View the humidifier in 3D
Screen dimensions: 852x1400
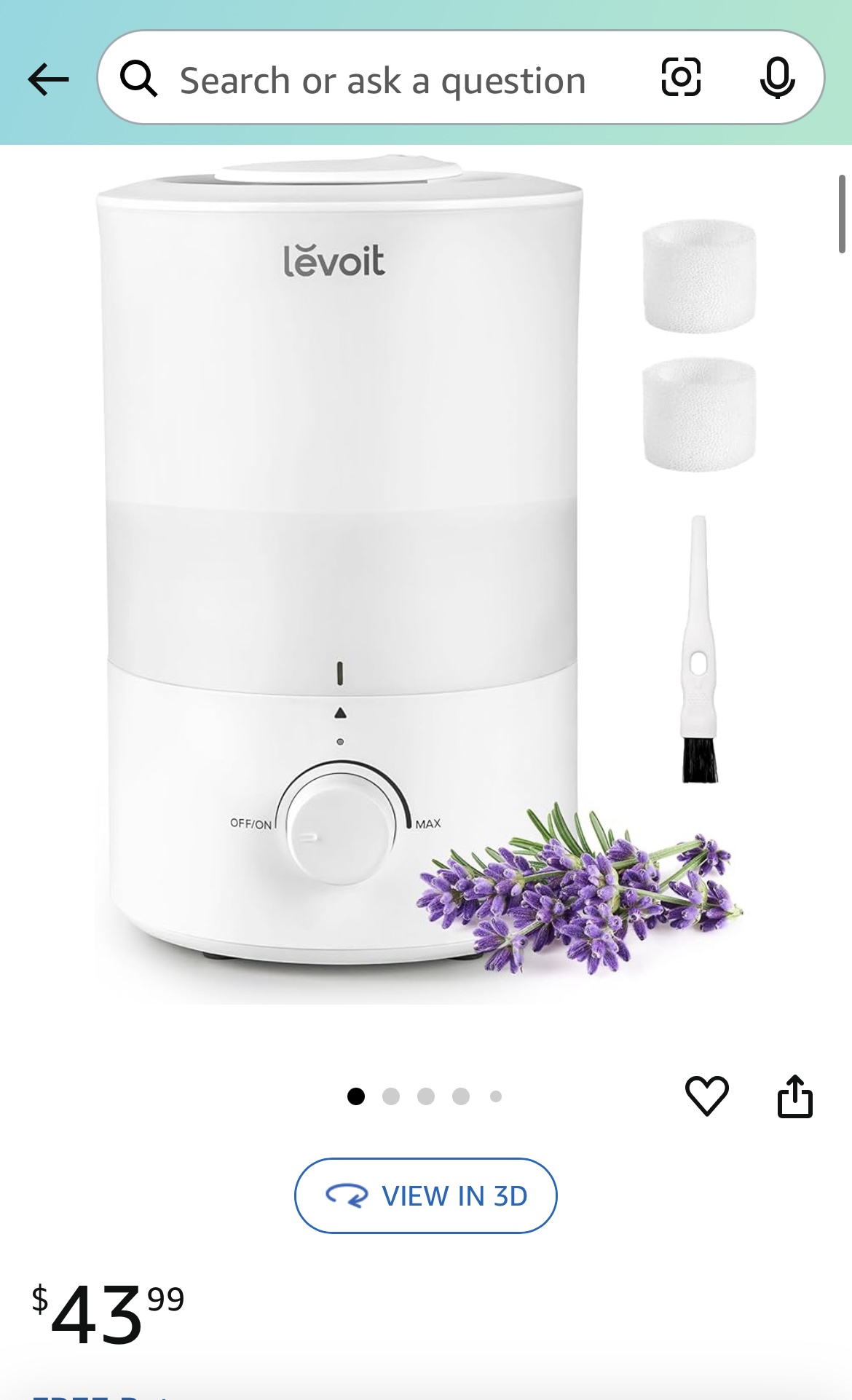pyautogui.click(x=426, y=1195)
